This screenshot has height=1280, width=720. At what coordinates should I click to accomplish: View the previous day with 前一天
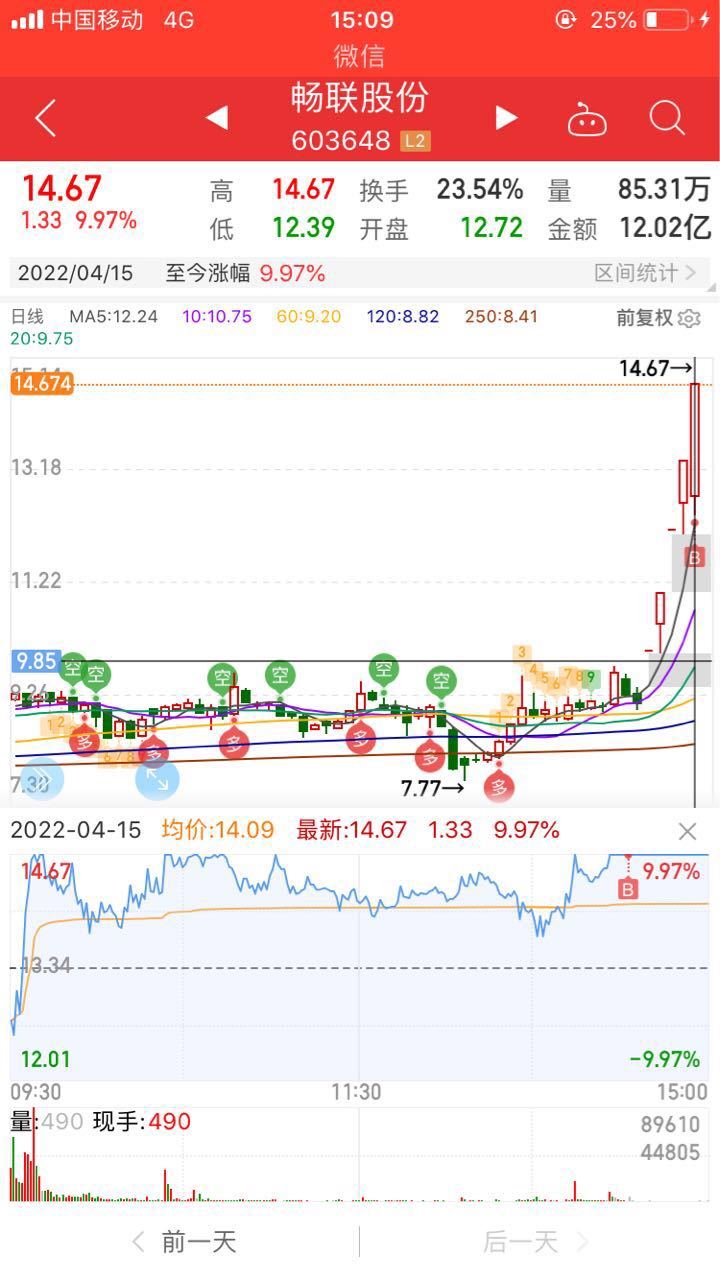184,1243
